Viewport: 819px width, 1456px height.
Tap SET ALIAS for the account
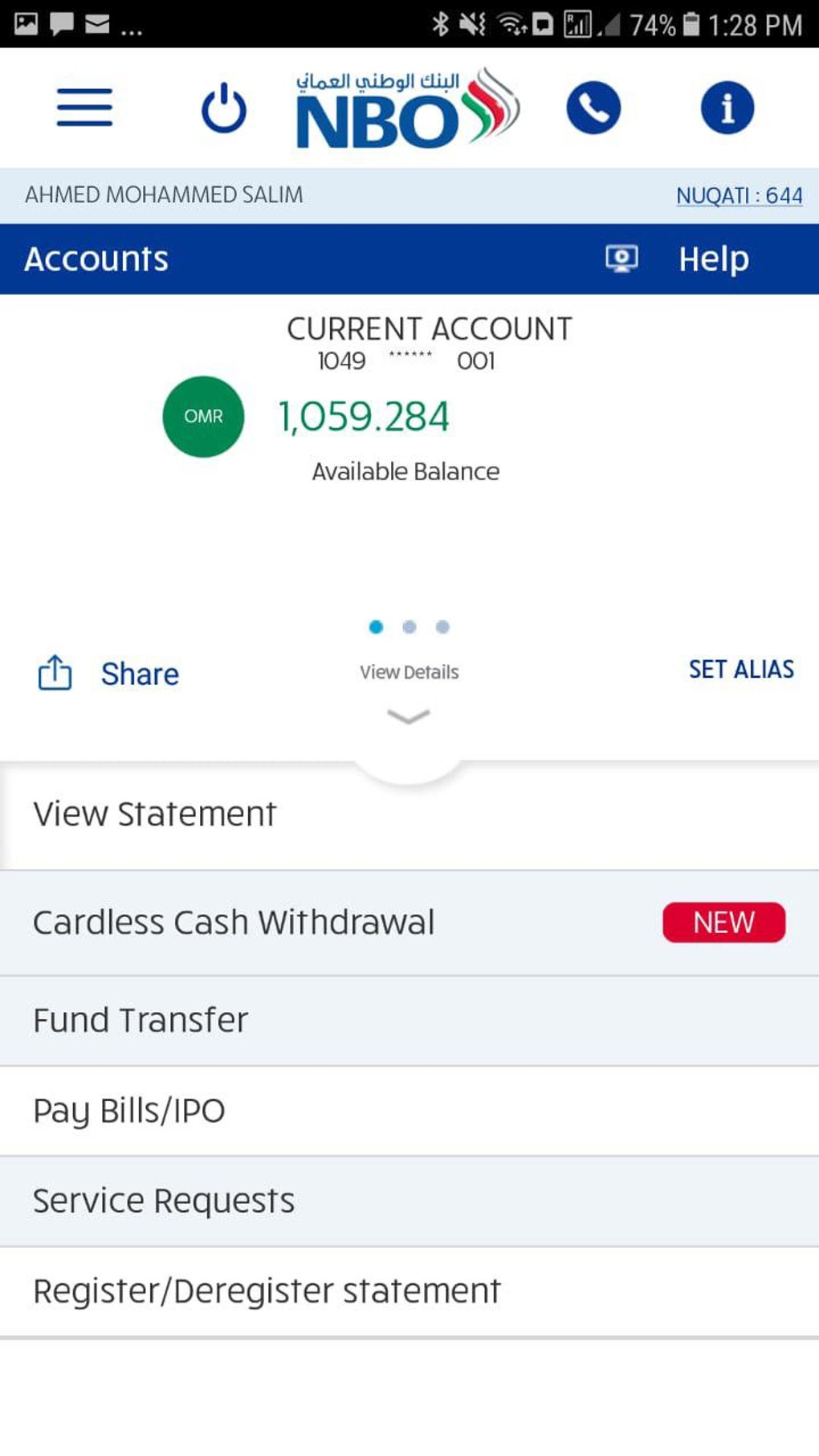click(x=740, y=669)
